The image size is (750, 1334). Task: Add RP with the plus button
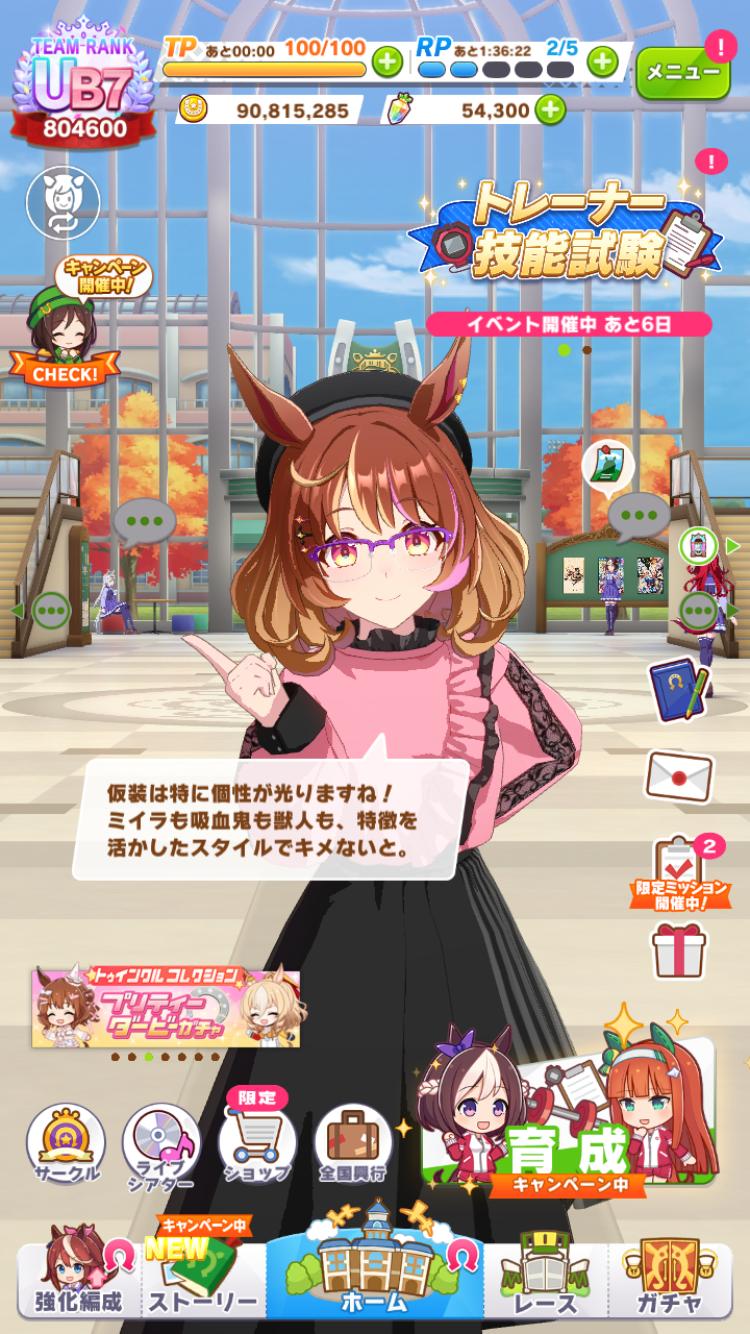click(x=601, y=62)
